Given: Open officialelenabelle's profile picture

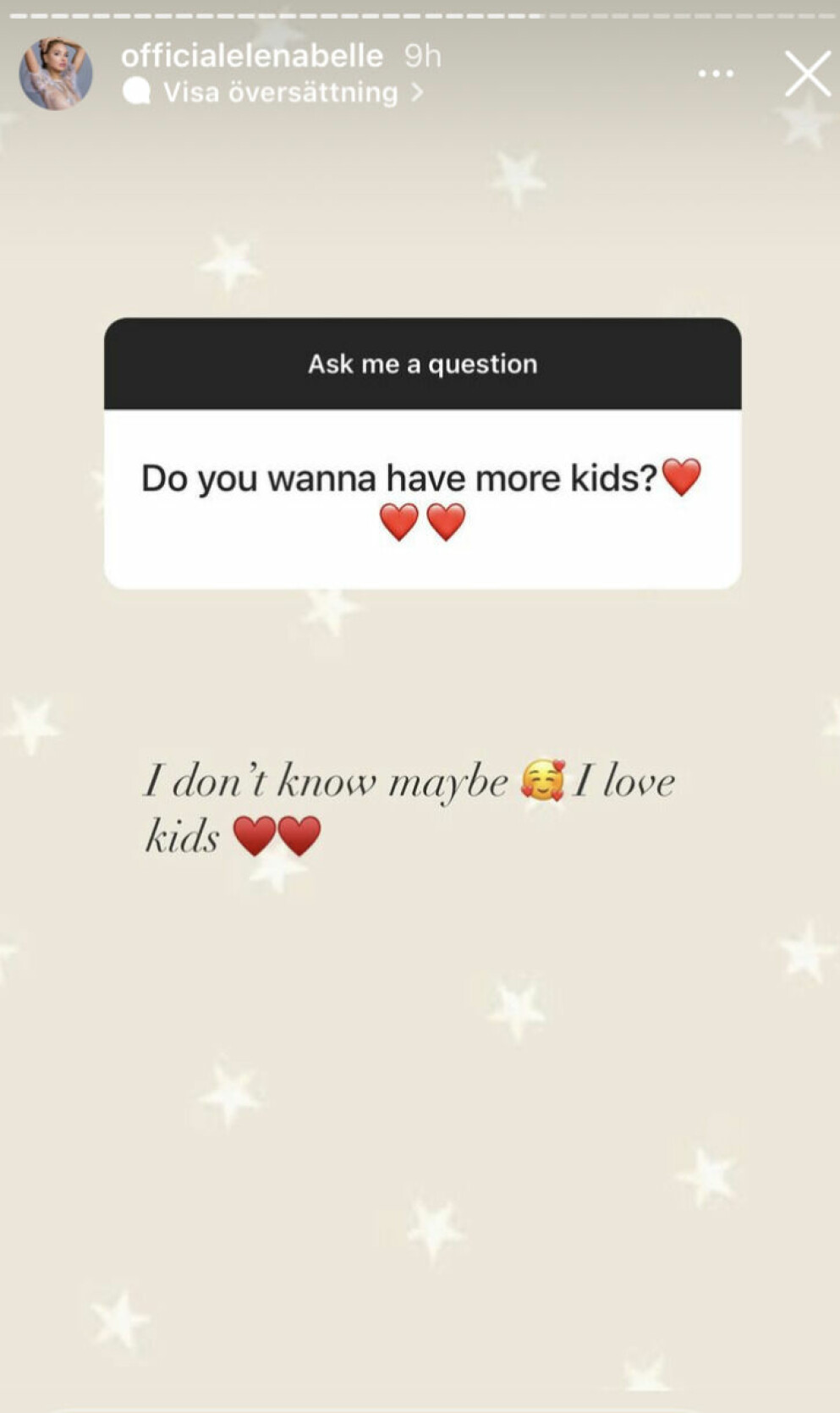Looking at the screenshot, I should (x=56, y=74).
